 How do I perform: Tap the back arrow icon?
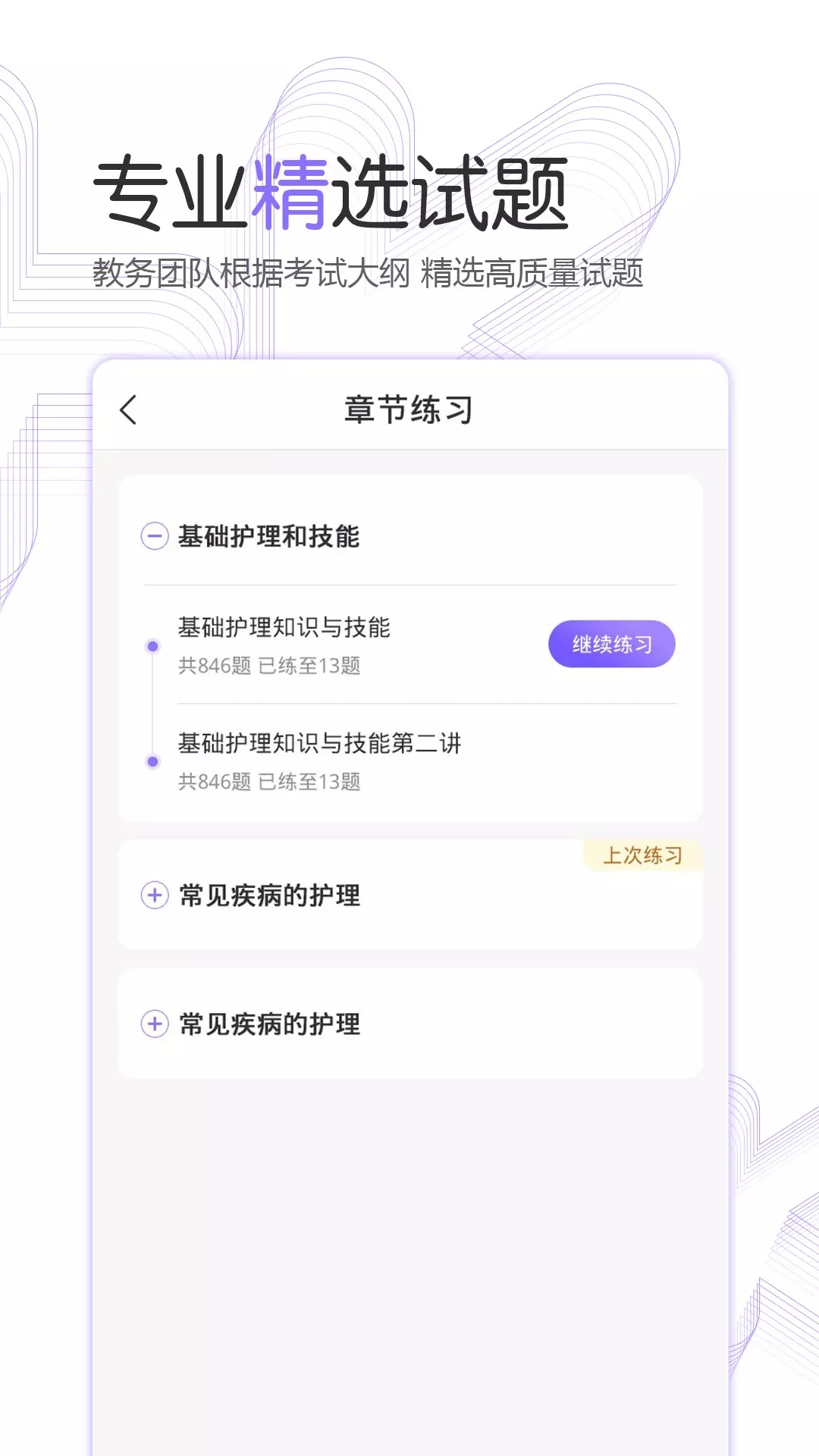[129, 410]
